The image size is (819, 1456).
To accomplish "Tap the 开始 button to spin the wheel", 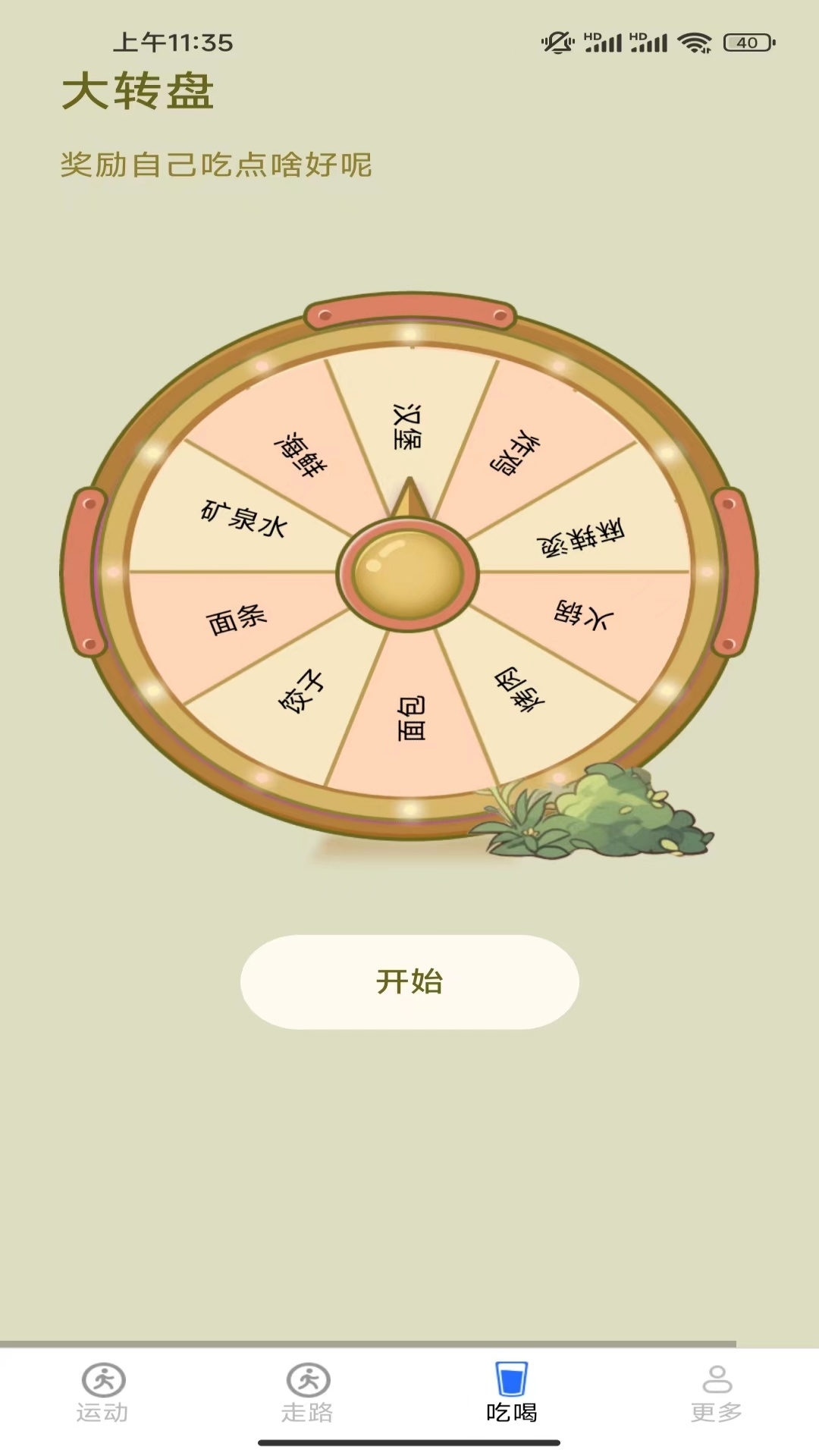I will click(409, 981).
